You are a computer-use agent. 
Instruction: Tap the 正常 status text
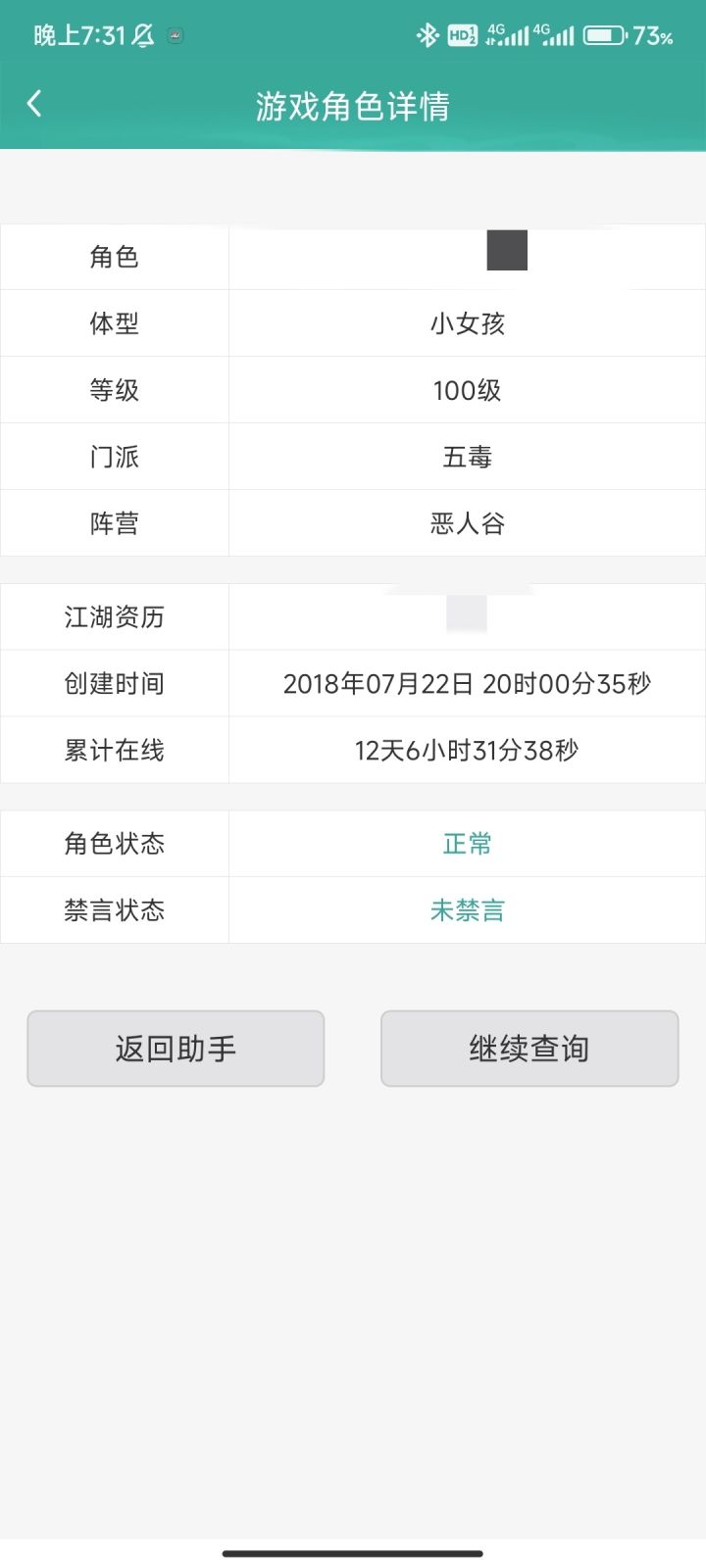[467, 844]
